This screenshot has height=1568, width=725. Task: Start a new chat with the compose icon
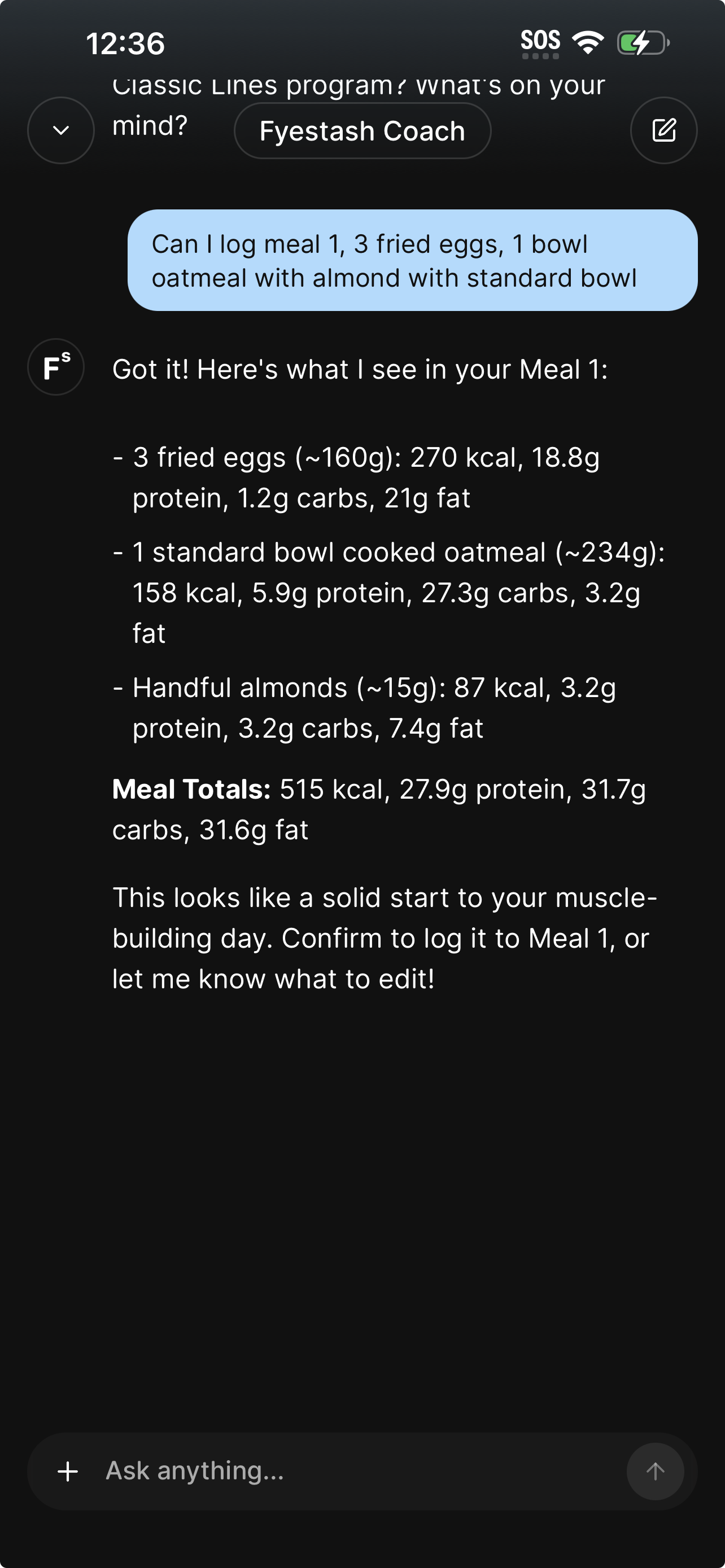[663, 130]
